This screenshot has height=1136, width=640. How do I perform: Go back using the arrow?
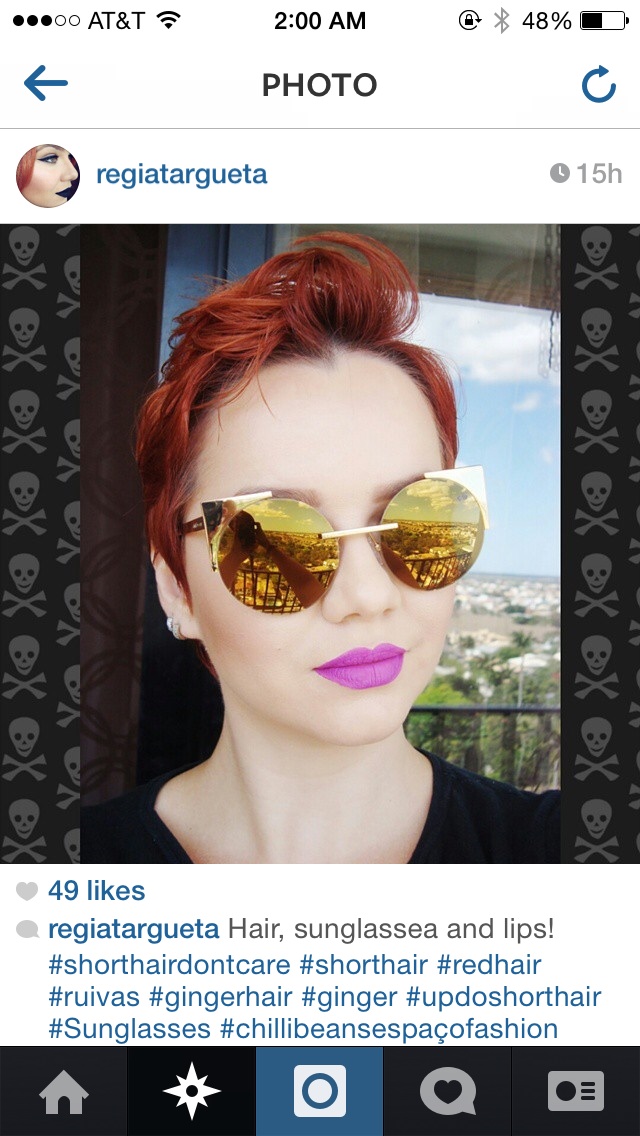(46, 84)
